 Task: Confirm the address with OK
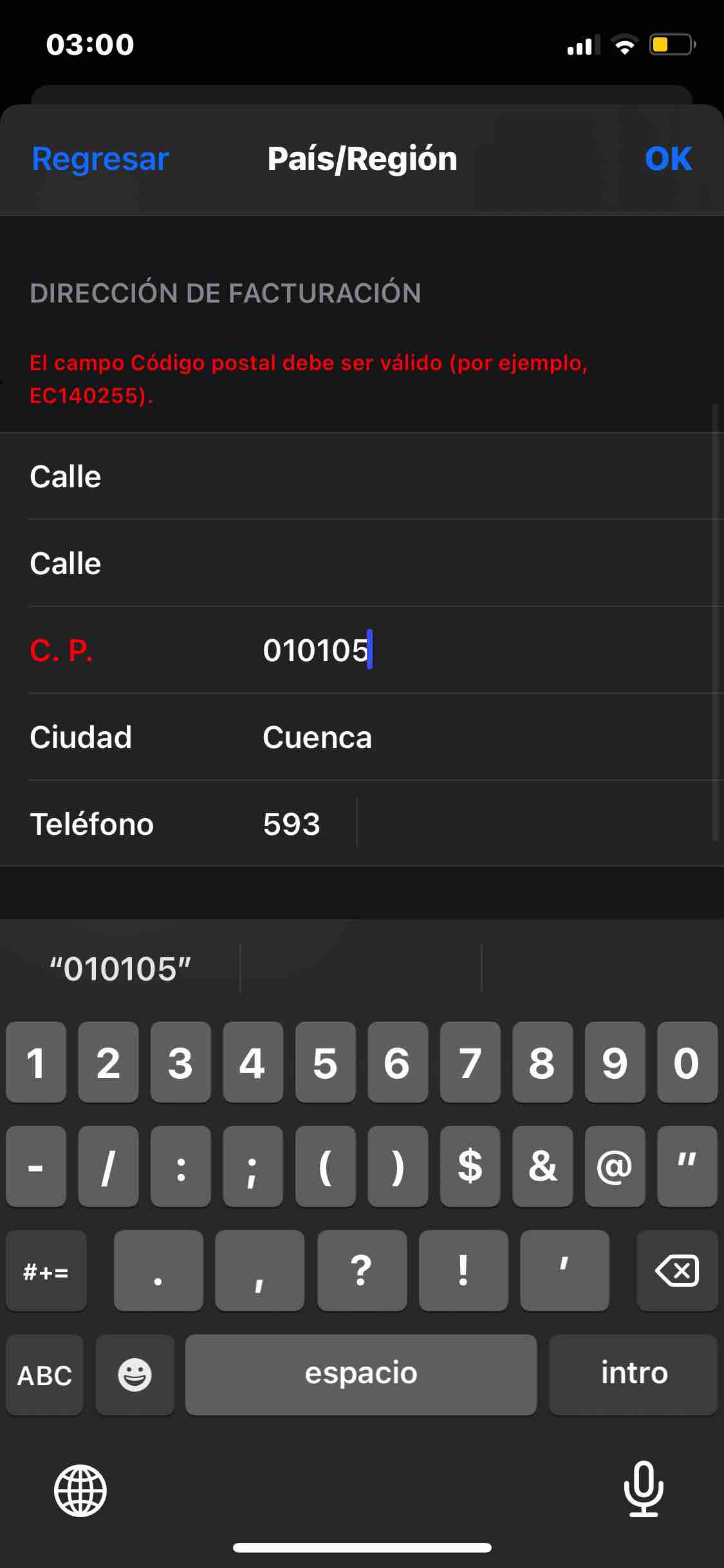tap(668, 158)
